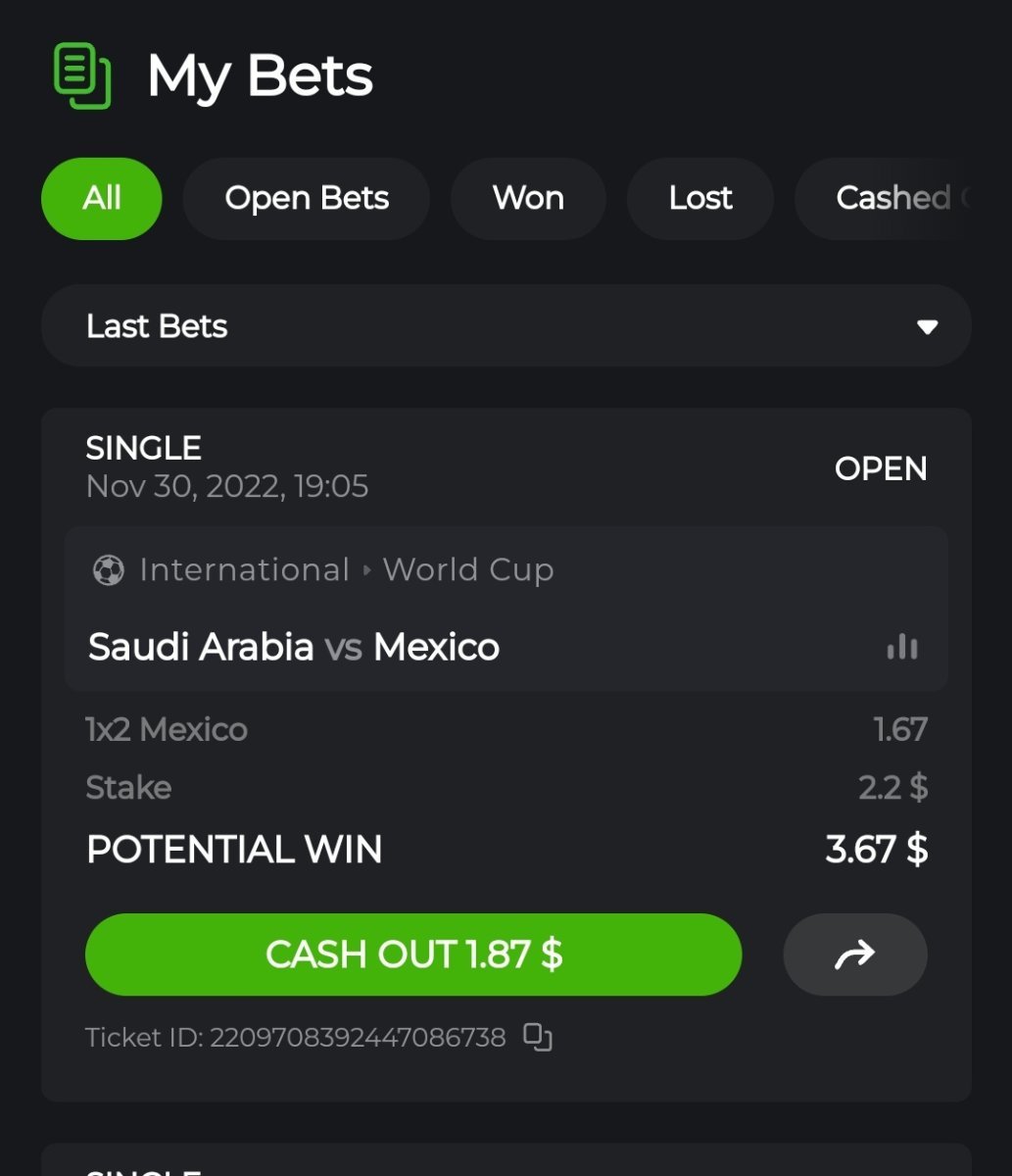
Task: Show Won bets
Action: tap(528, 199)
